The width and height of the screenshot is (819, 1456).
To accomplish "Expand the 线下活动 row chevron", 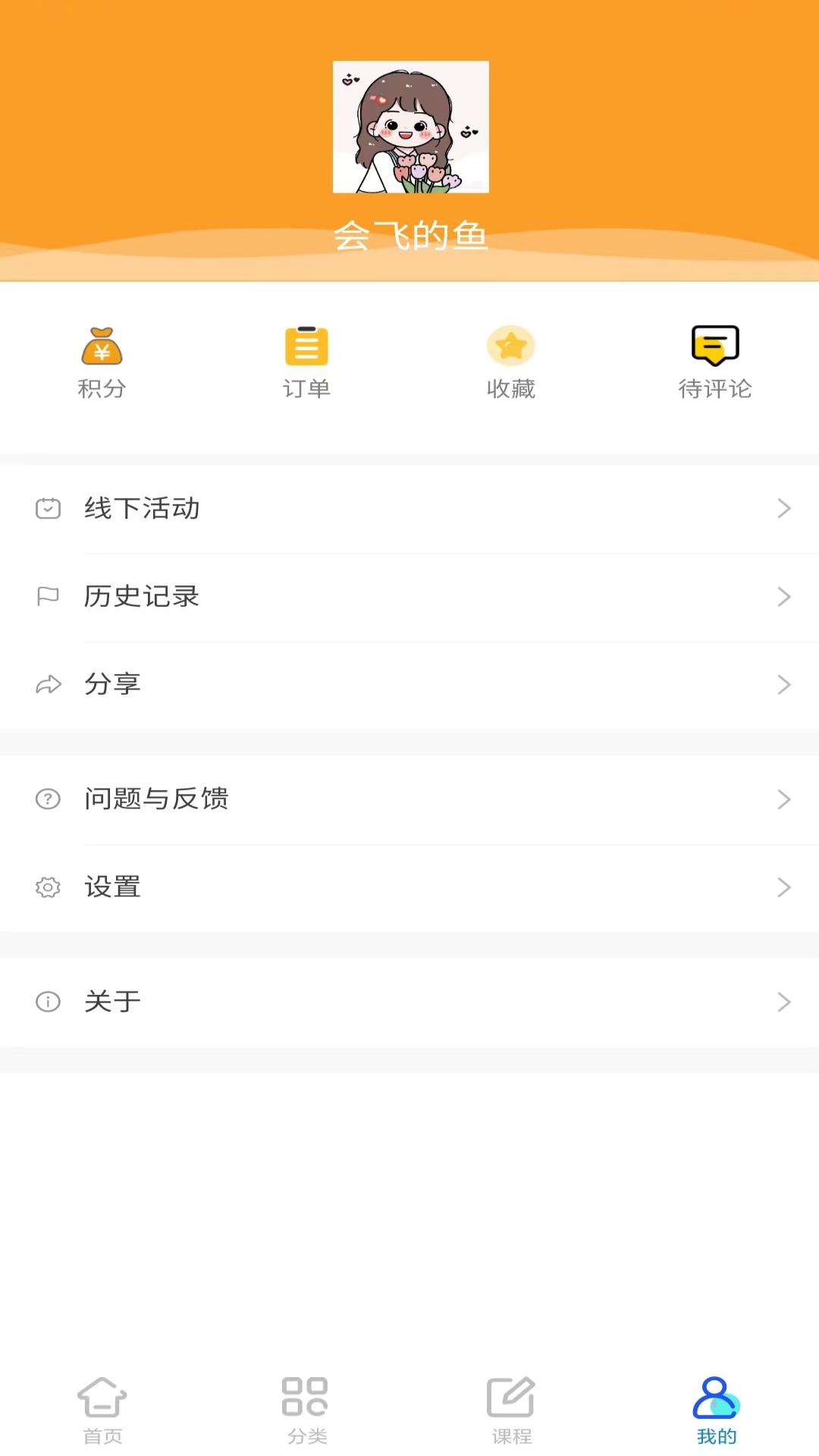I will pos(785,509).
